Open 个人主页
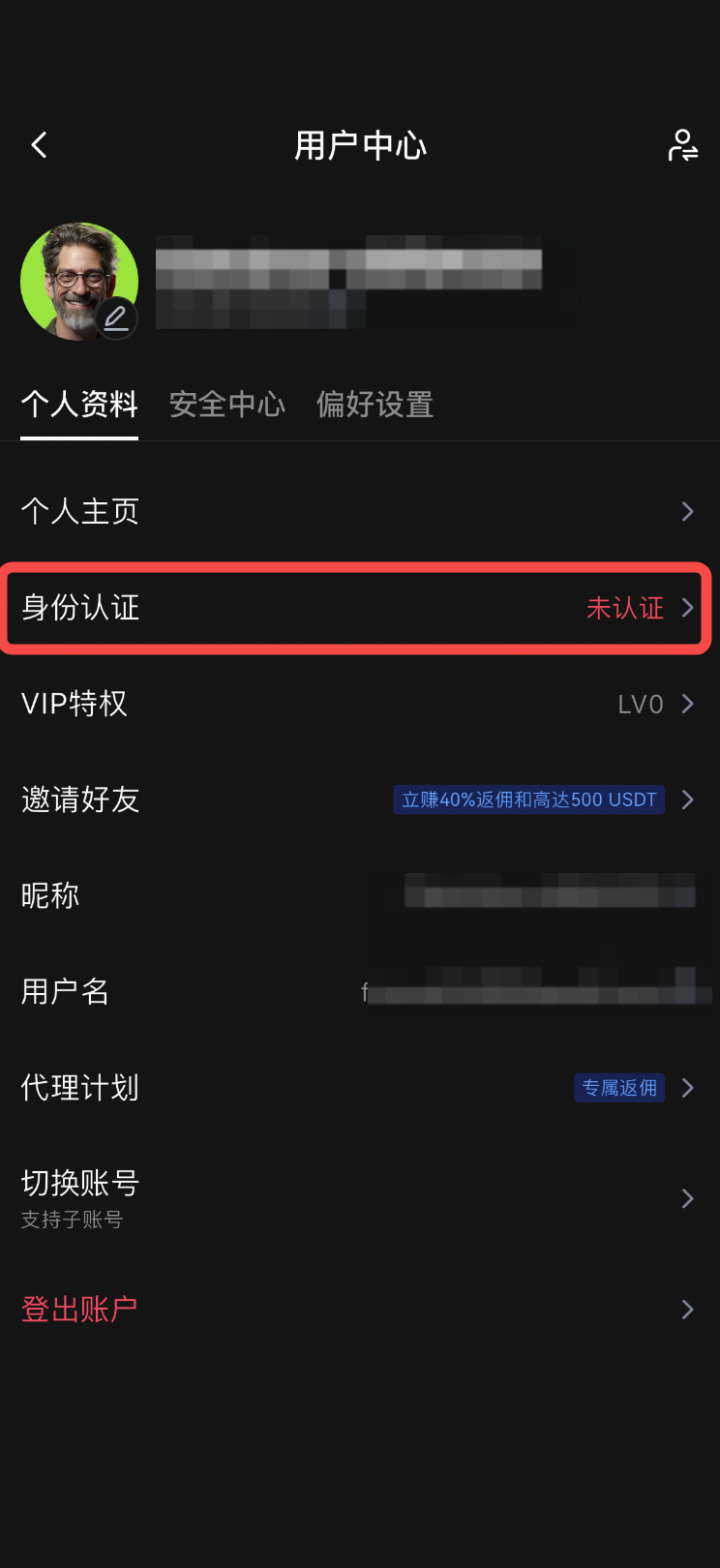 [x=358, y=511]
